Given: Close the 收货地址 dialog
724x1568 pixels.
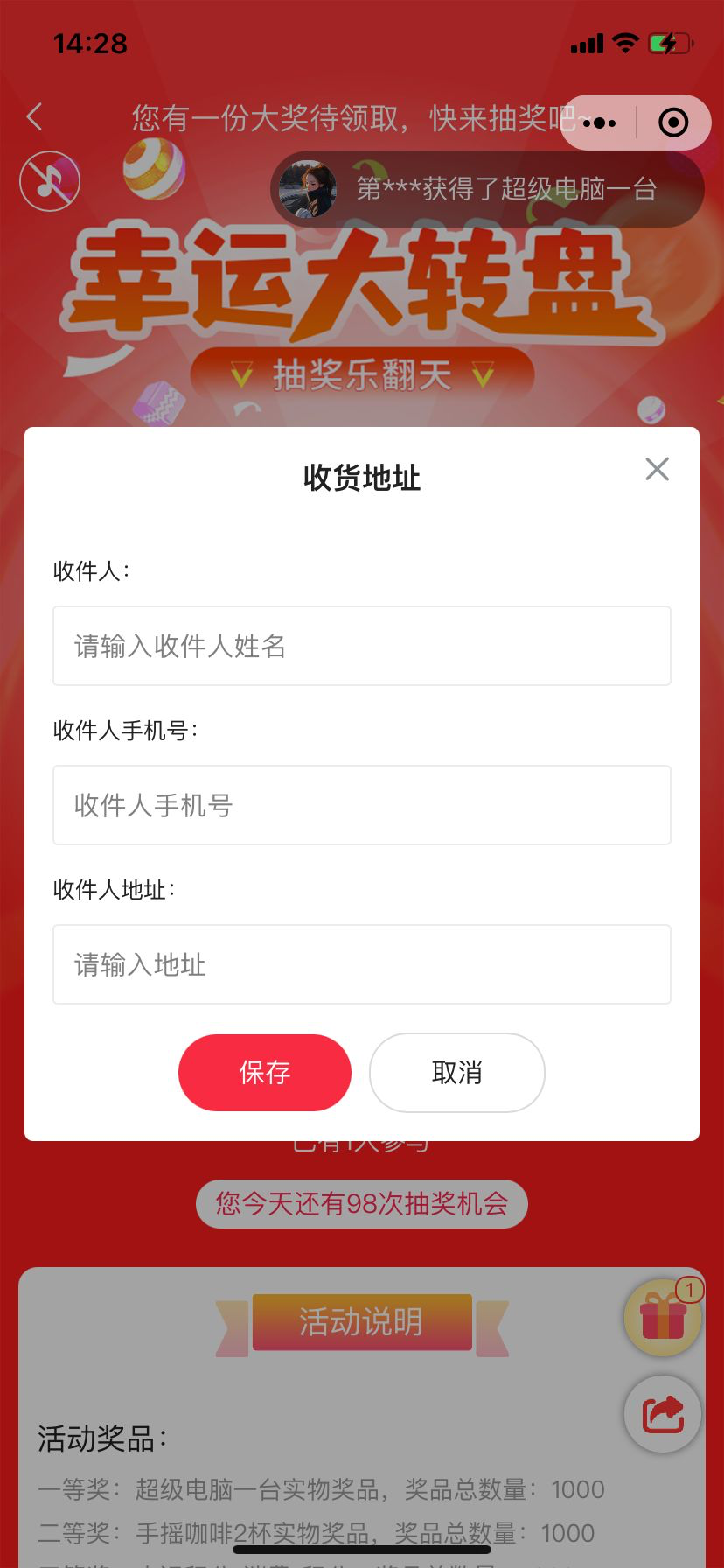Looking at the screenshot, I should (x=657, y=469).
